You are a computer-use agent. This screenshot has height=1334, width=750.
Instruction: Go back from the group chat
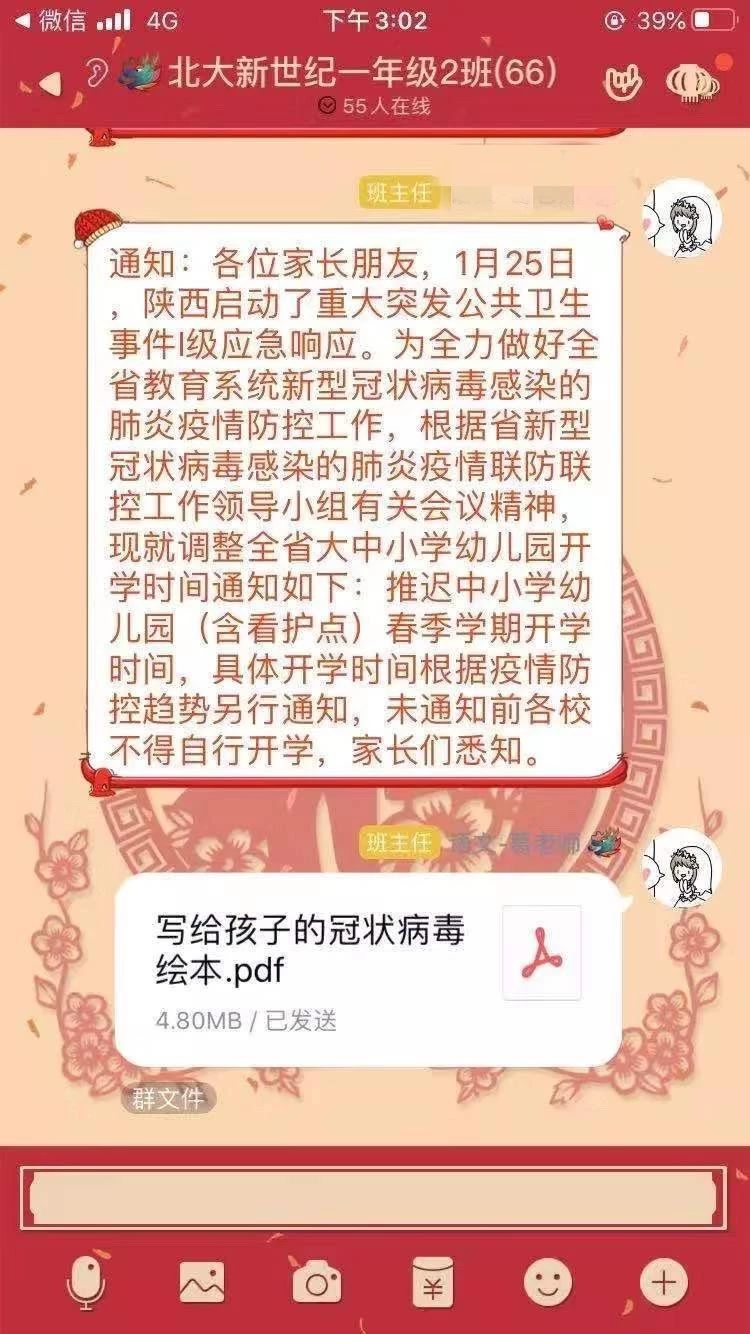48,85
